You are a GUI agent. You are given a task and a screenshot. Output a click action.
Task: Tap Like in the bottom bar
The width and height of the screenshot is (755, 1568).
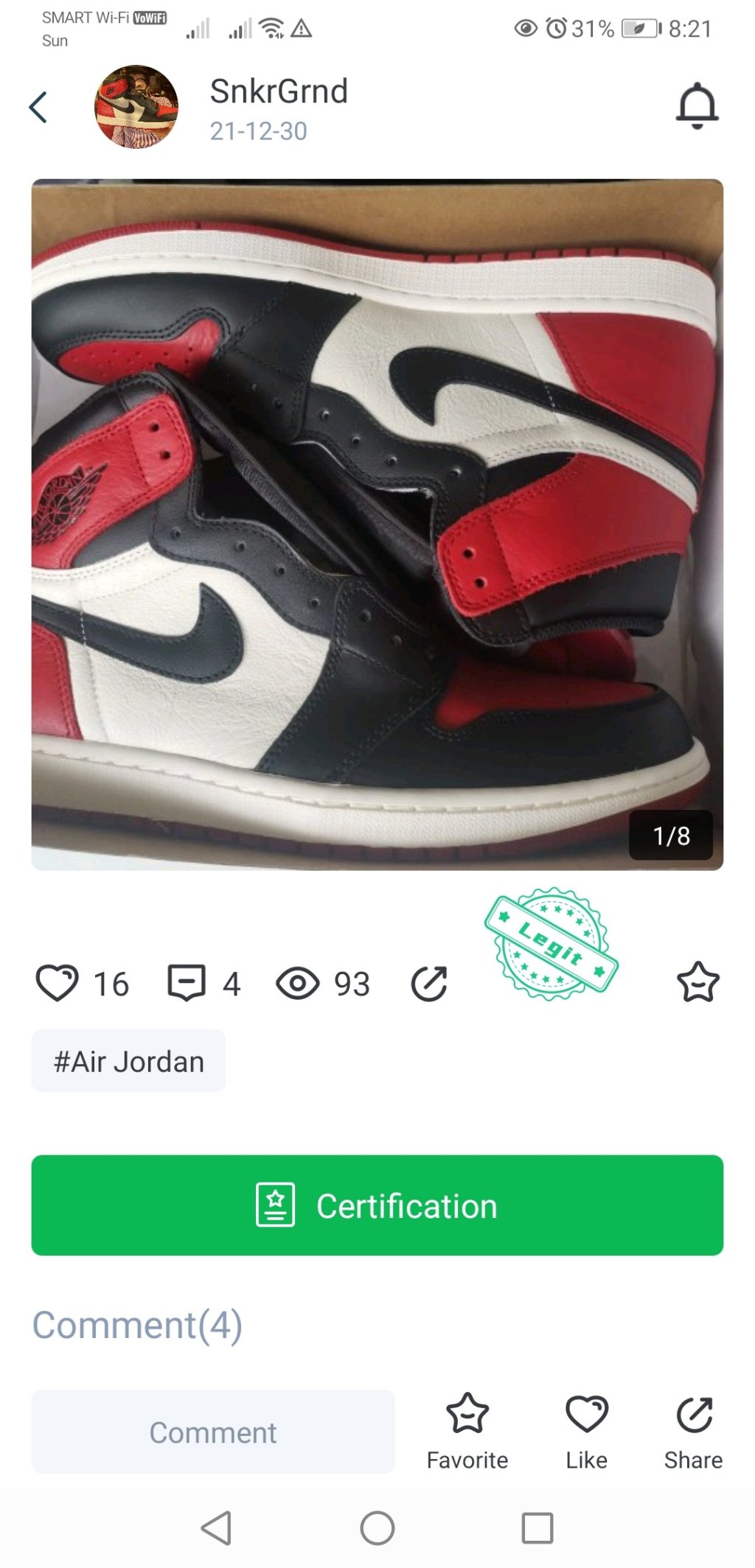tap(586, 1432)
